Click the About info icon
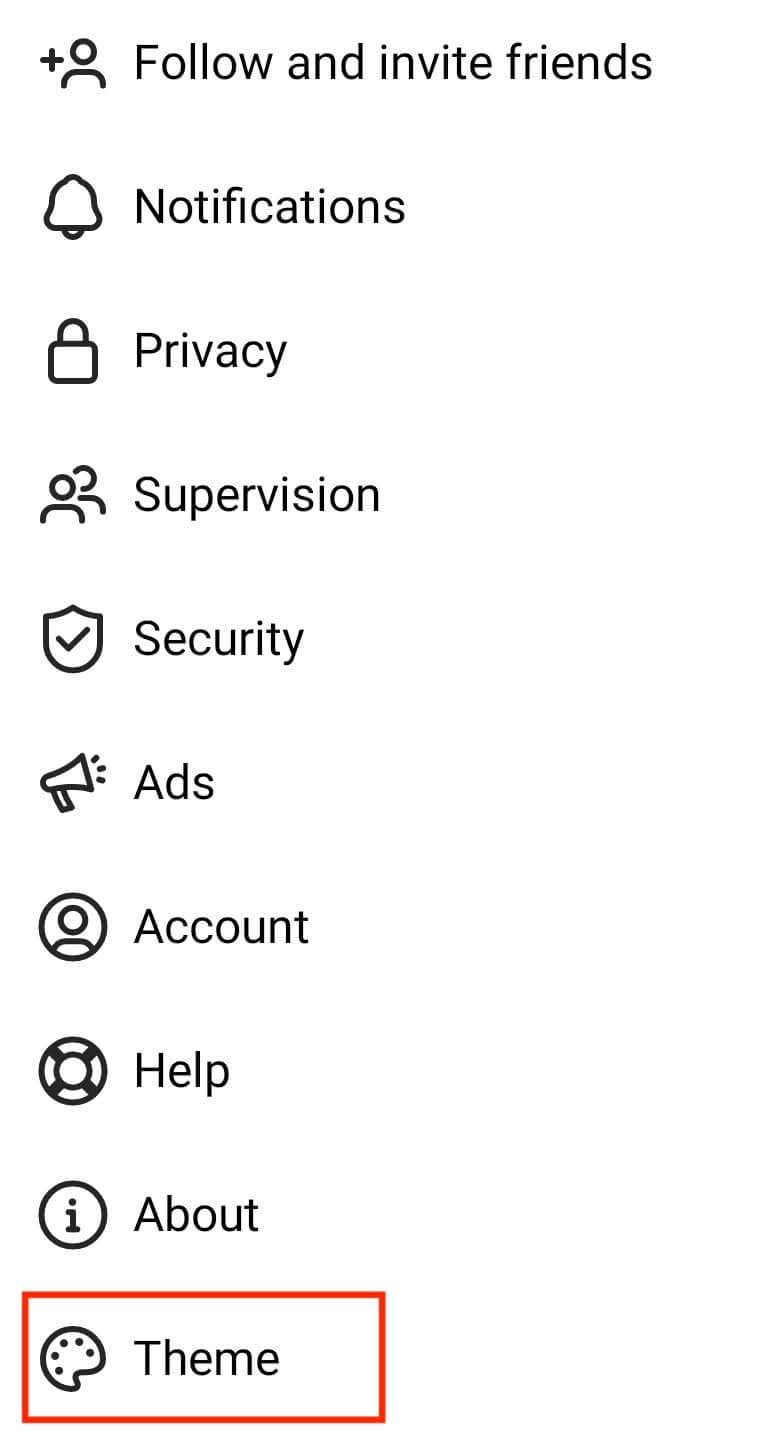 pos(72,1214)
